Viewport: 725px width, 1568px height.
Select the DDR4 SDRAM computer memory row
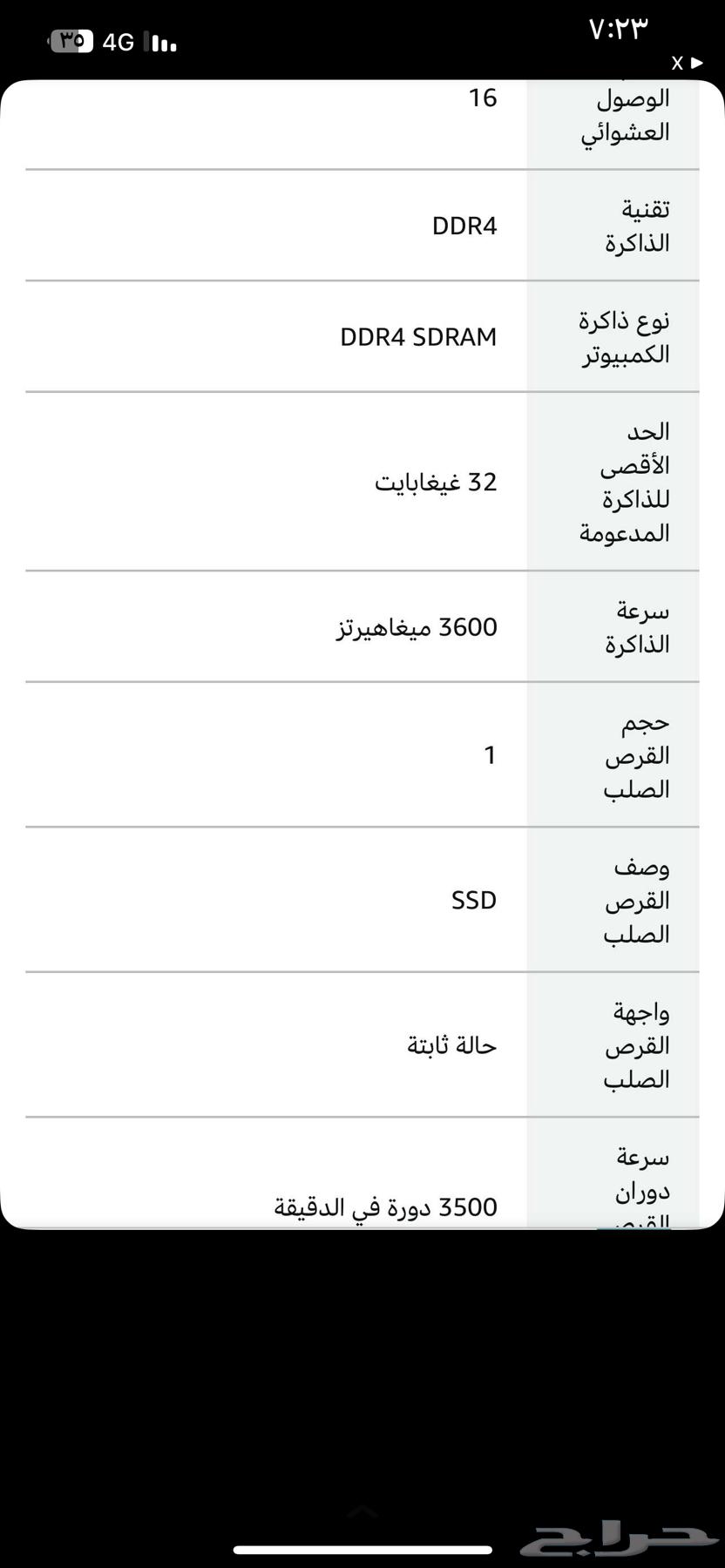[x=418, y=335]
